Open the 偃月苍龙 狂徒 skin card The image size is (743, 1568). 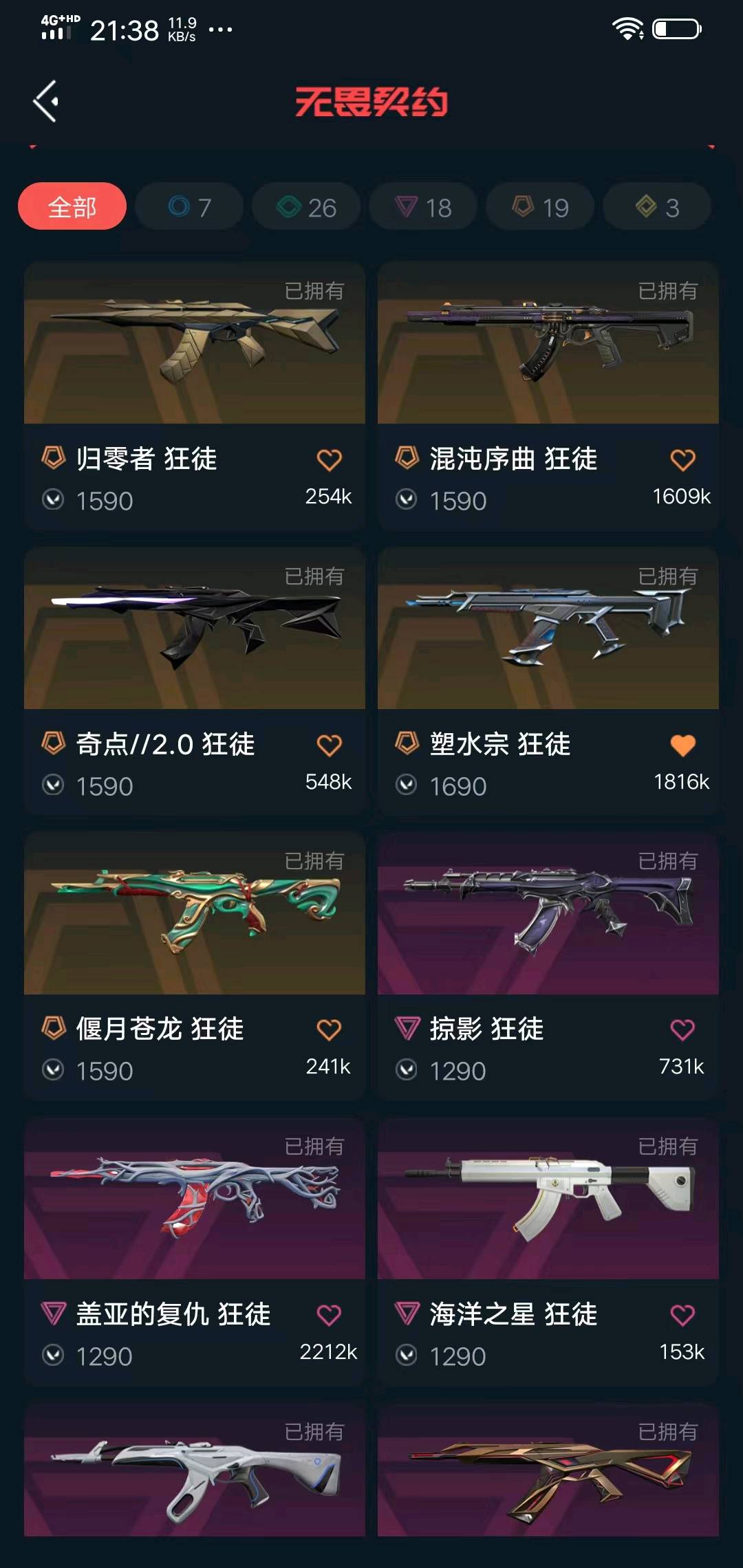(x=194, y=915)
